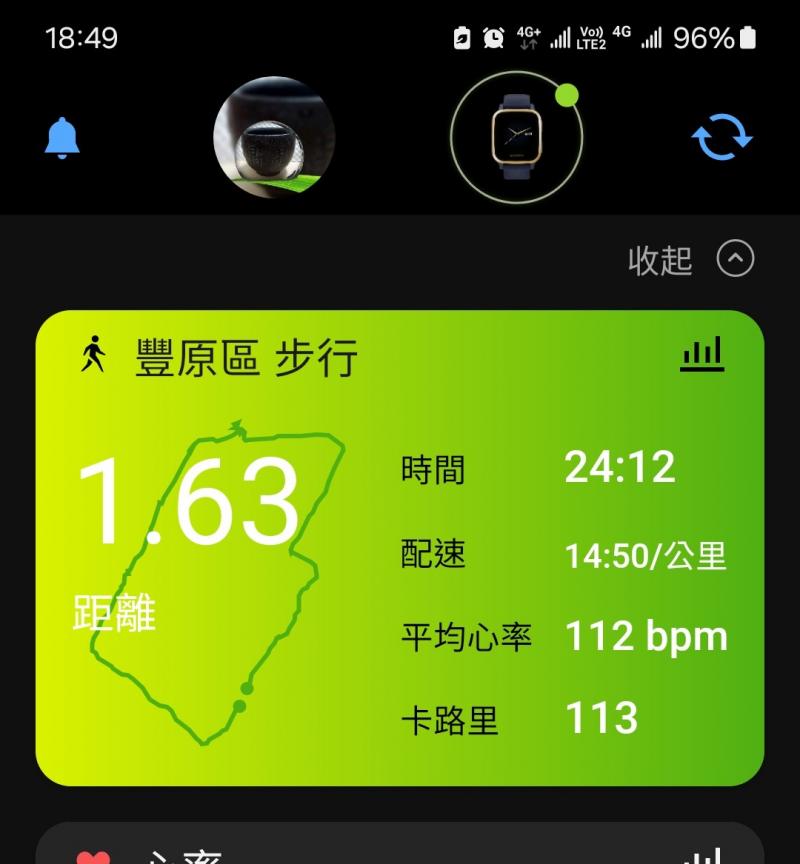Open the profile picture avatar
Screen dimensions: 800x864
[273, 137]
